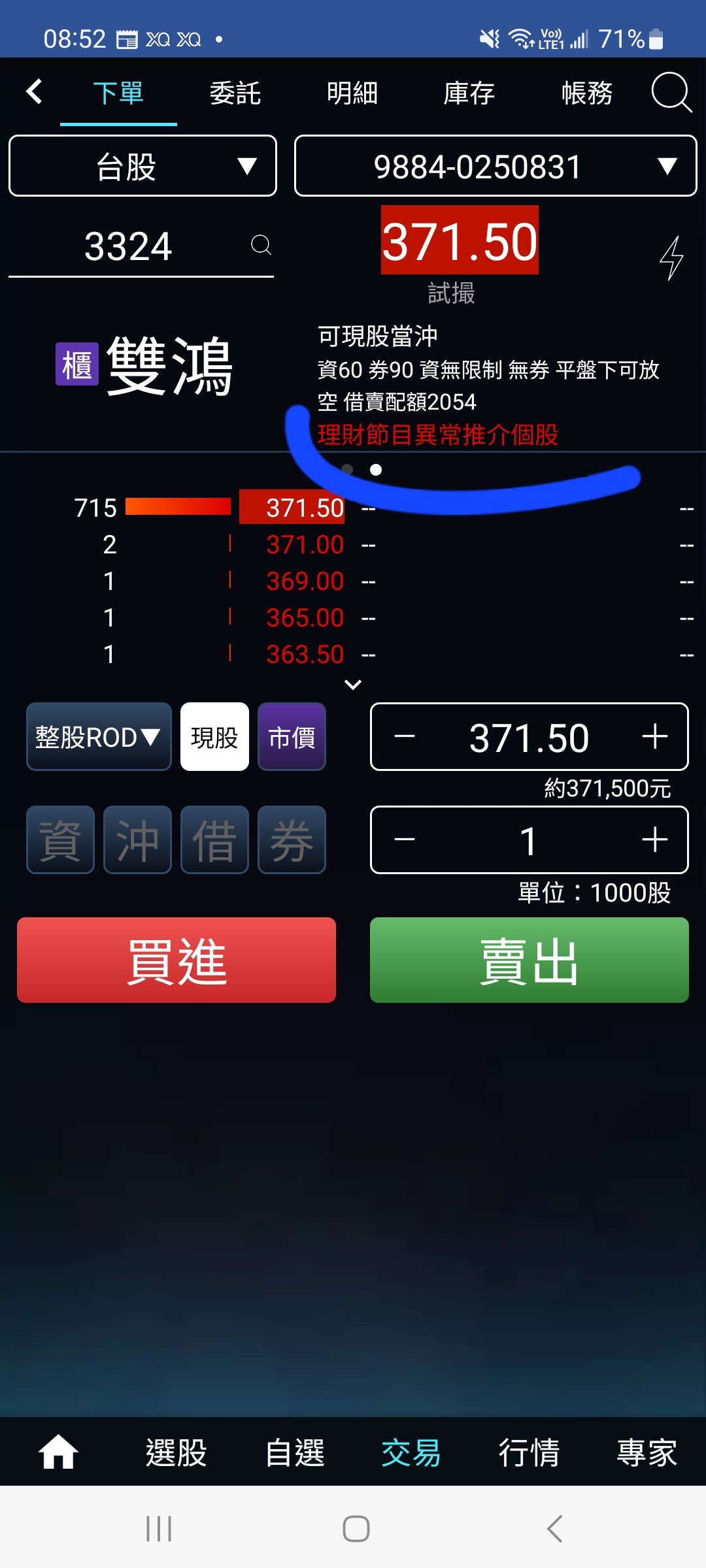Tap the green 賣出 sell button
This screenshot has width=706, height=1568.
[x=529, y=960]
